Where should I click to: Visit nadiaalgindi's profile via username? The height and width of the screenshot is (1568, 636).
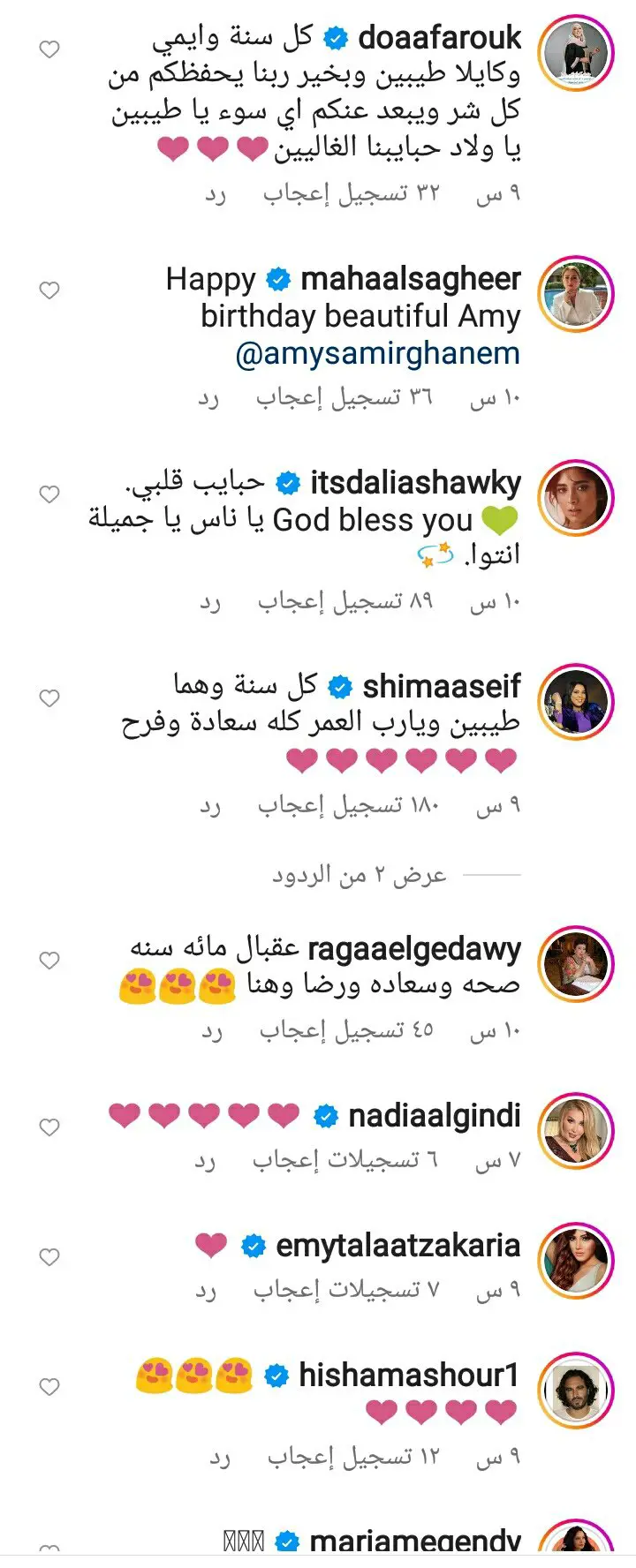pos(434,1116)
